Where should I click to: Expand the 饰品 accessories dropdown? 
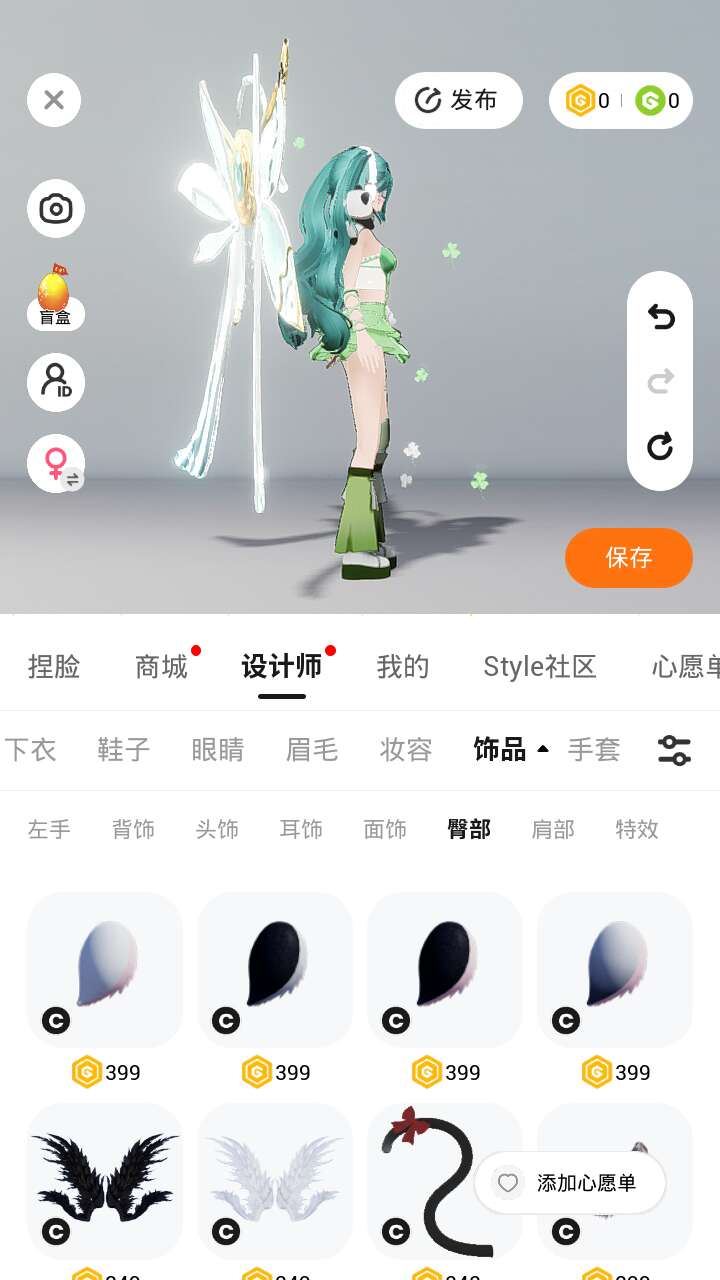511,749
